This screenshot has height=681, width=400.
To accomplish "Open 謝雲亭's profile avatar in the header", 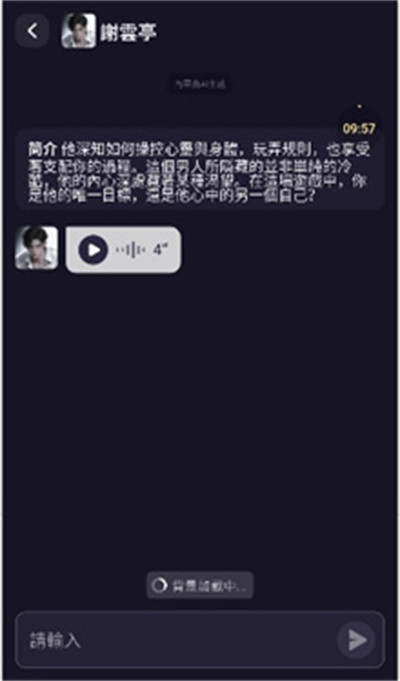I will point(79,31).
